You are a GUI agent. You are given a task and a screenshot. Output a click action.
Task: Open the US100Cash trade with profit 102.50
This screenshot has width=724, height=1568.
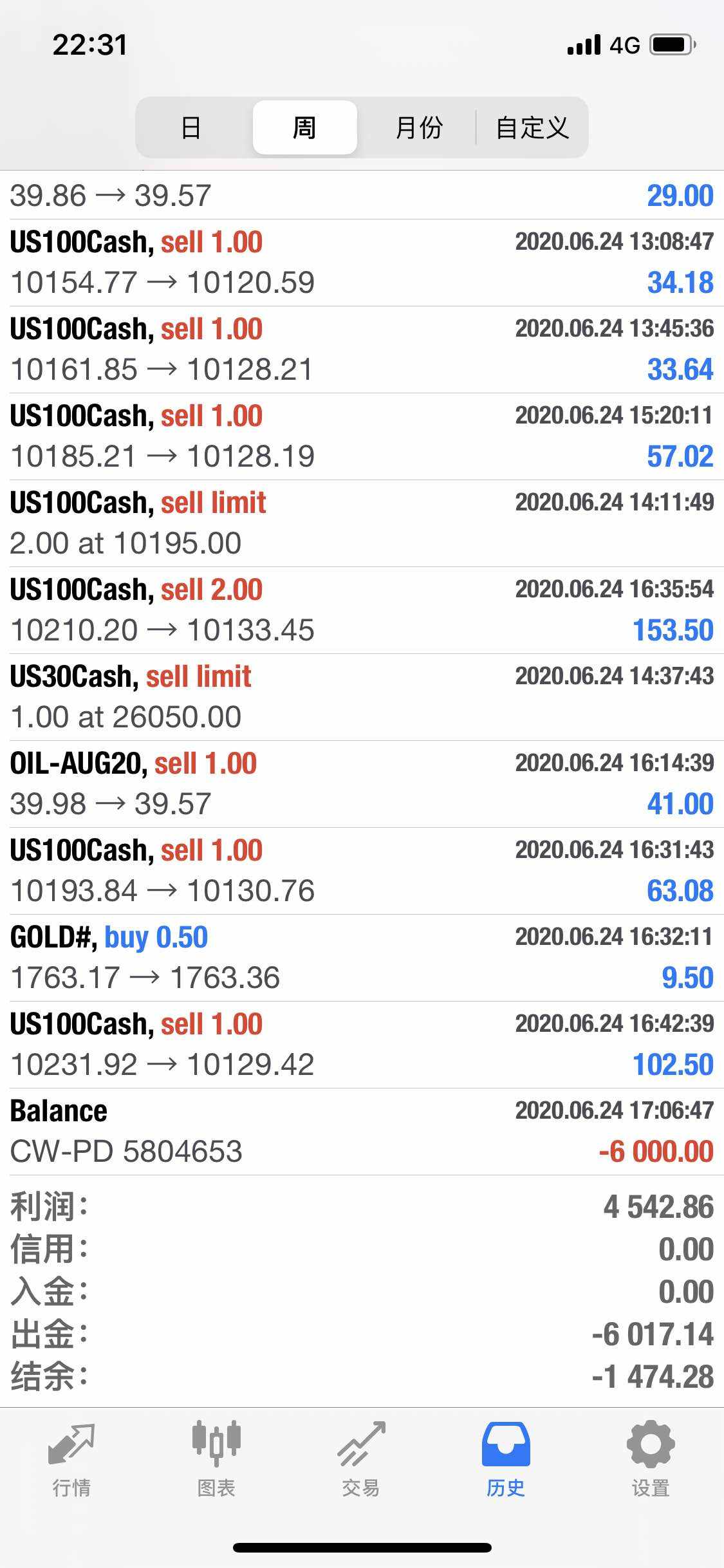[x=362, y=1045]
